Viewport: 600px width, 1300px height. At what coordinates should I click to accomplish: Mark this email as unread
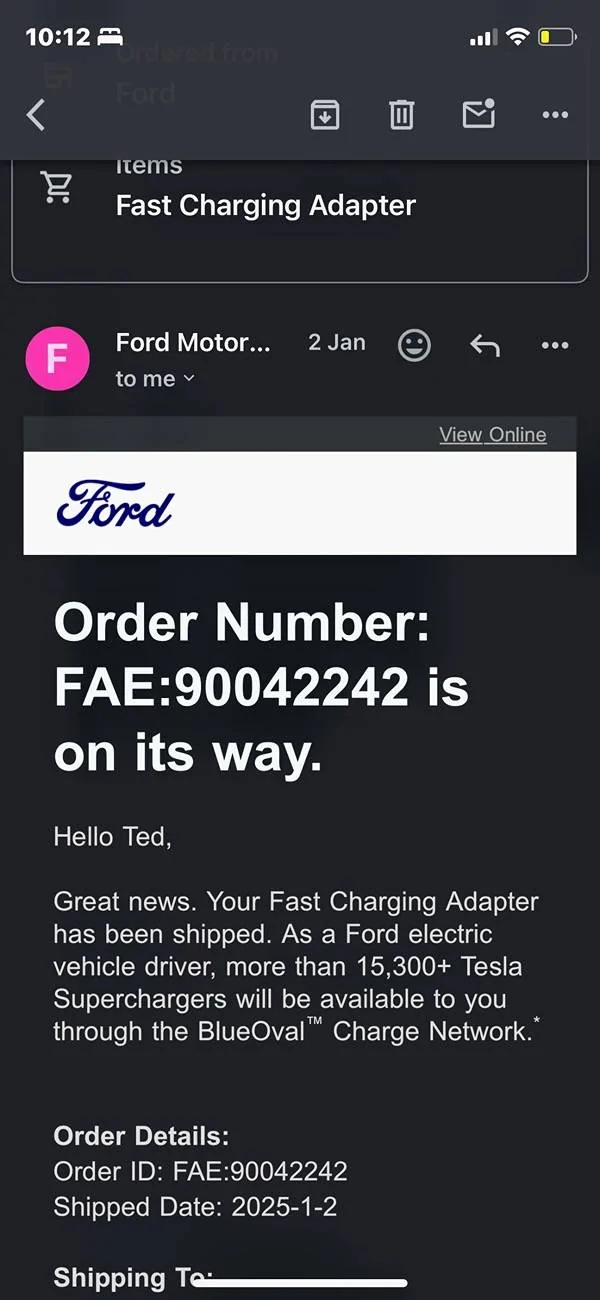(479, 115)
